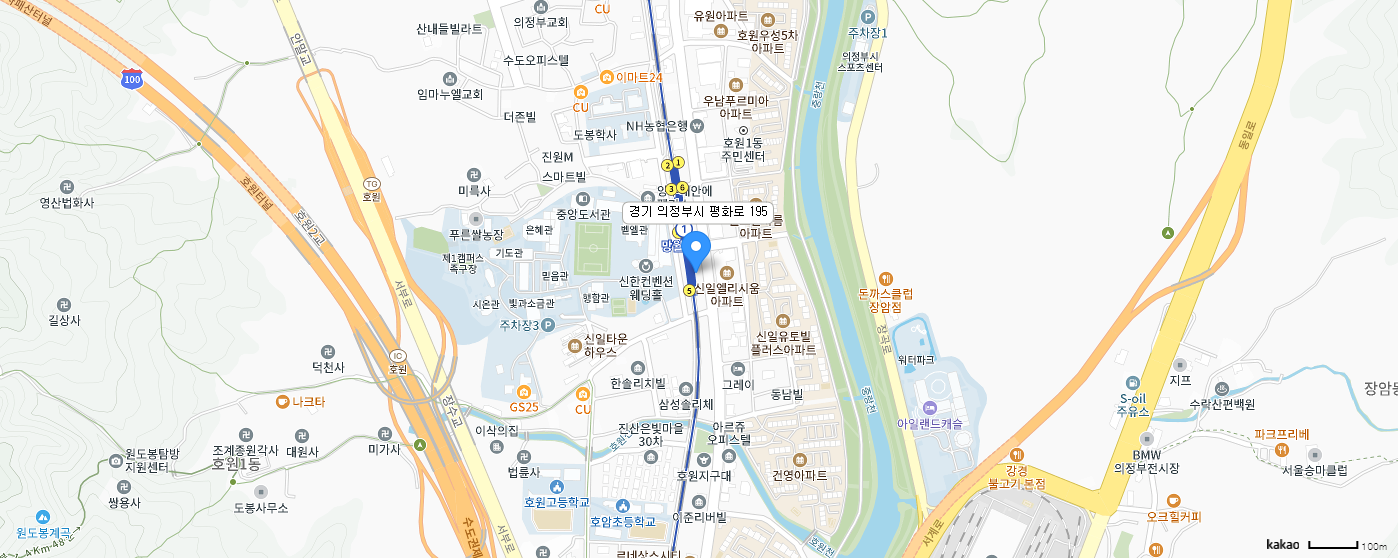Open the S-oil 주유소 gas station marker
This screenshot has width=1398, height=558.
pyautogui.click(x=1132, y=383)
